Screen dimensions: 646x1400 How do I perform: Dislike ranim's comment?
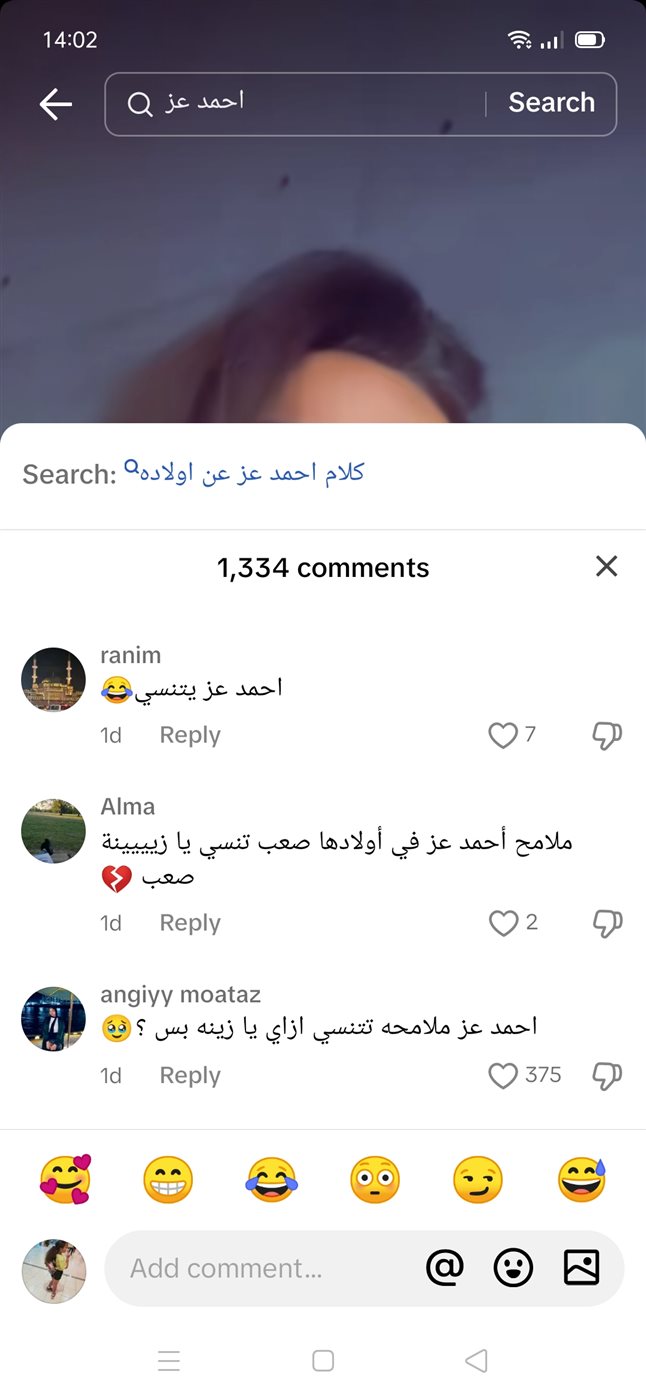607,736
